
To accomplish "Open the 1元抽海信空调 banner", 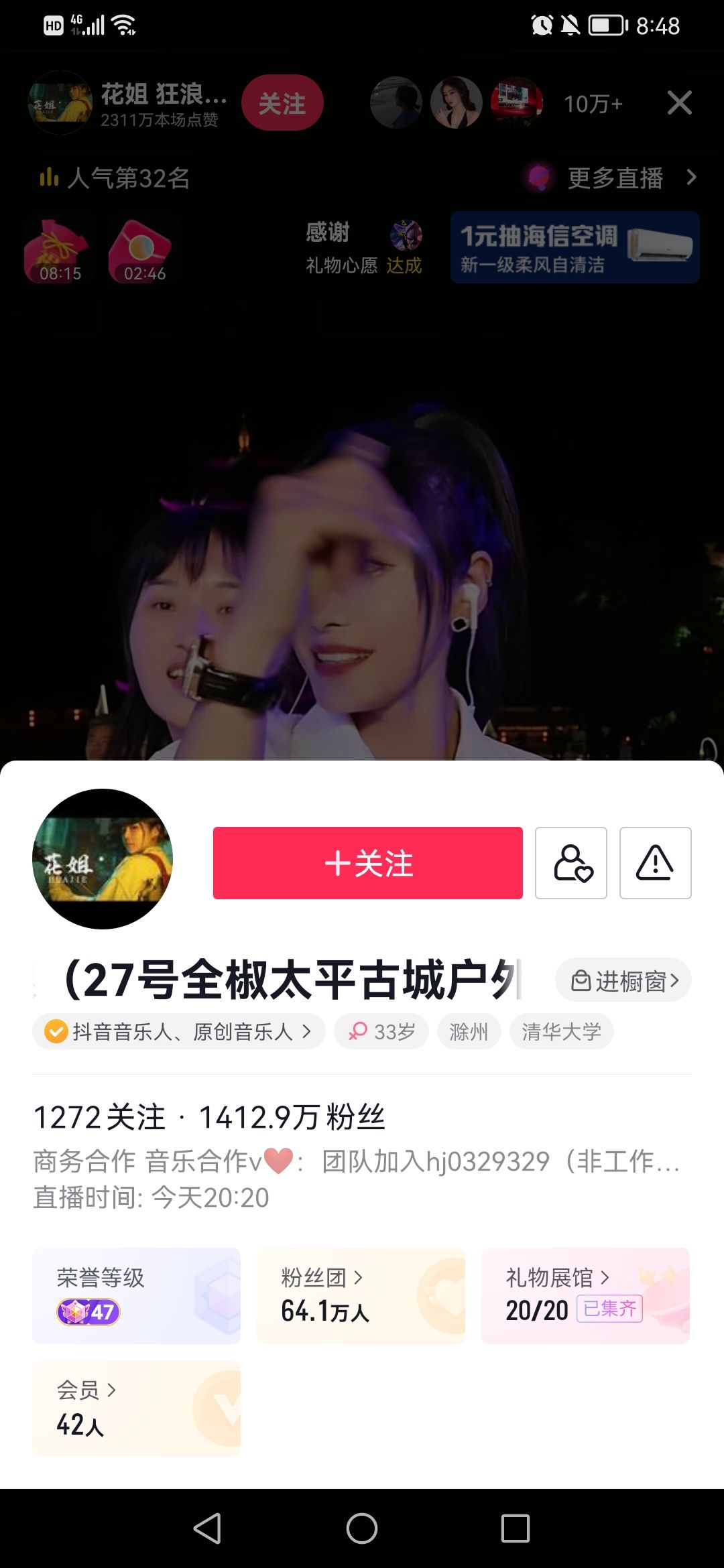I will point(575,248).
